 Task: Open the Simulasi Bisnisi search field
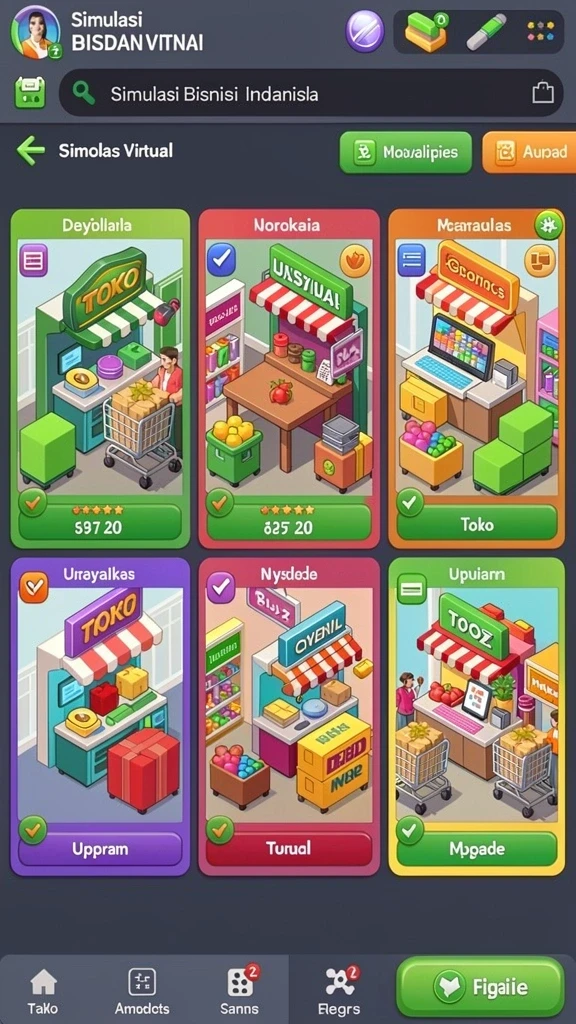pos(311,93)
